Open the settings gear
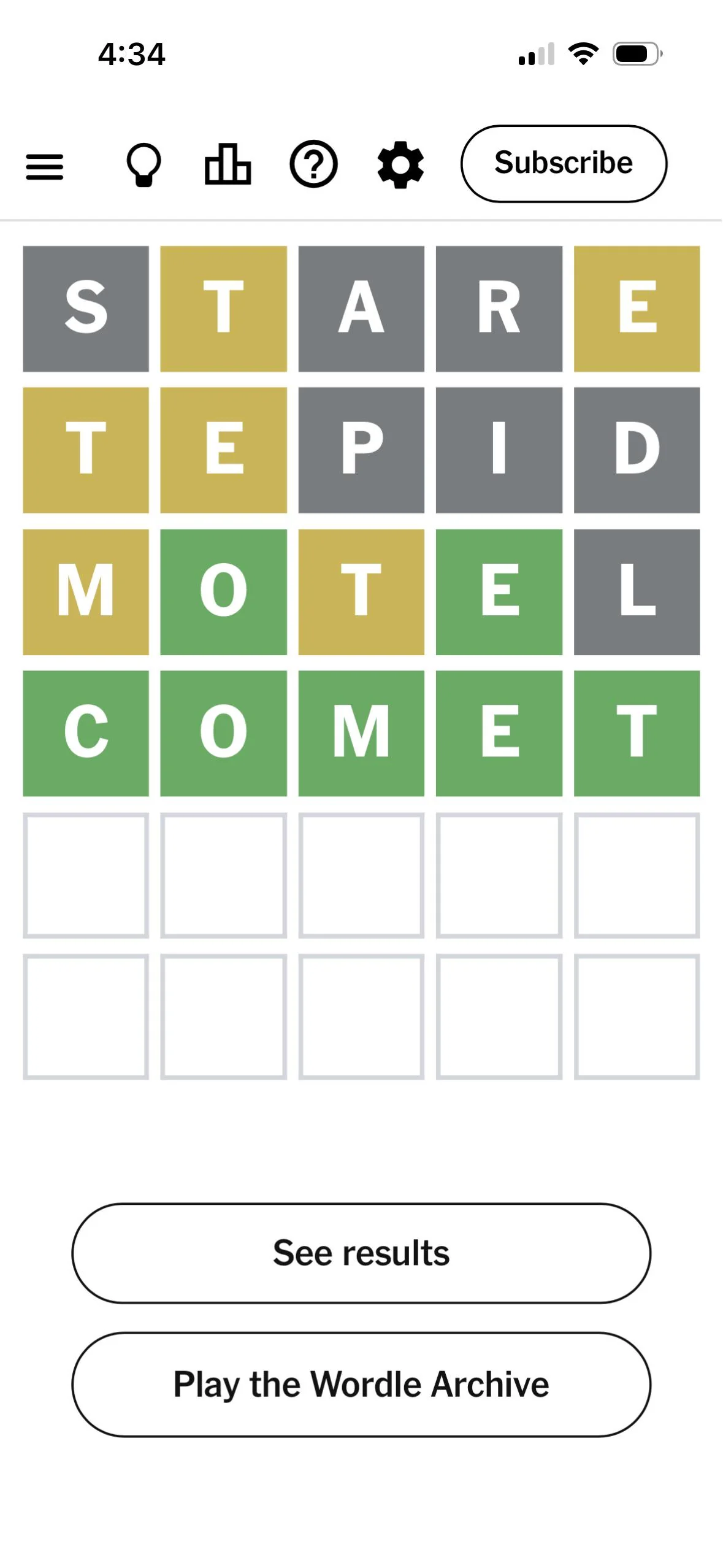 tap(400, 164)
